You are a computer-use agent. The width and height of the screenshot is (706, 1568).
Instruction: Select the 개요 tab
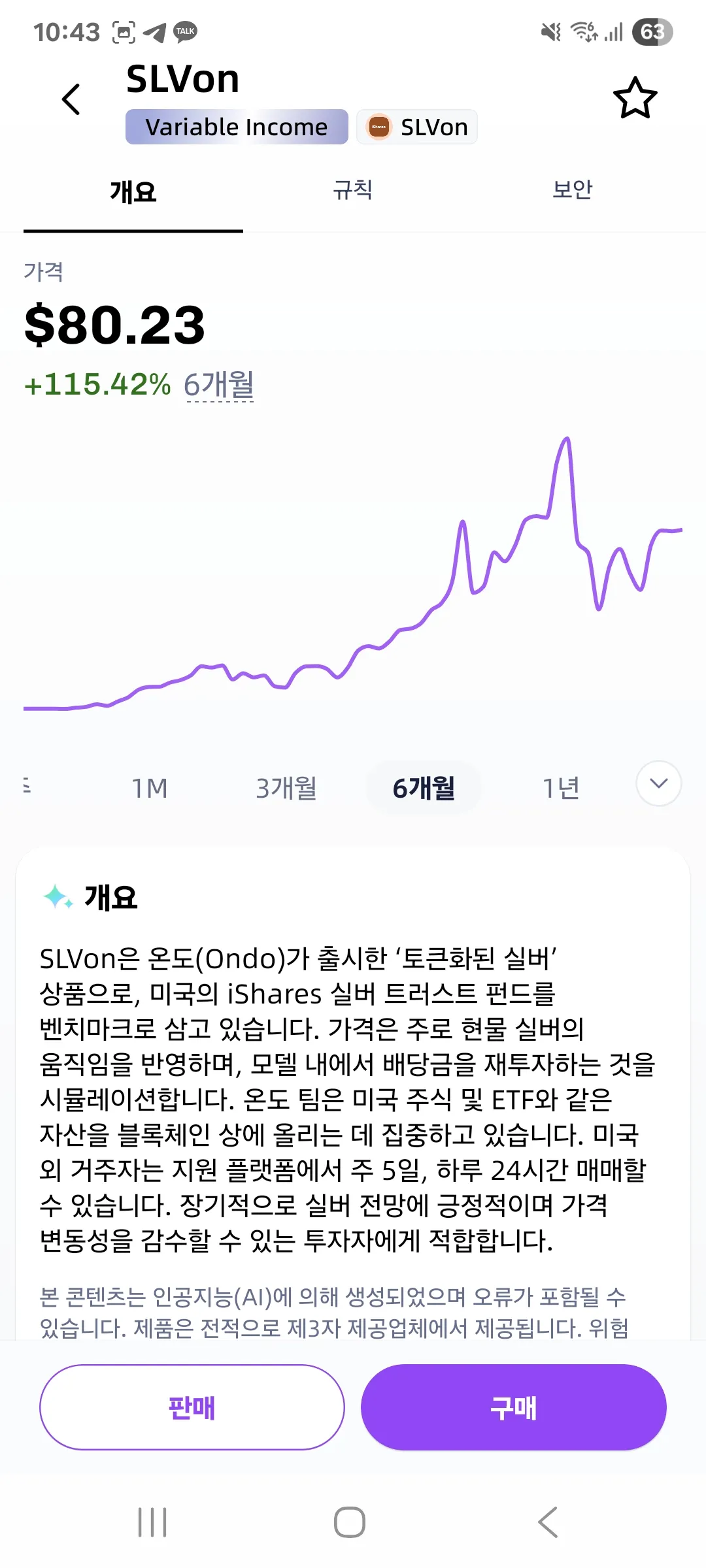133,192
